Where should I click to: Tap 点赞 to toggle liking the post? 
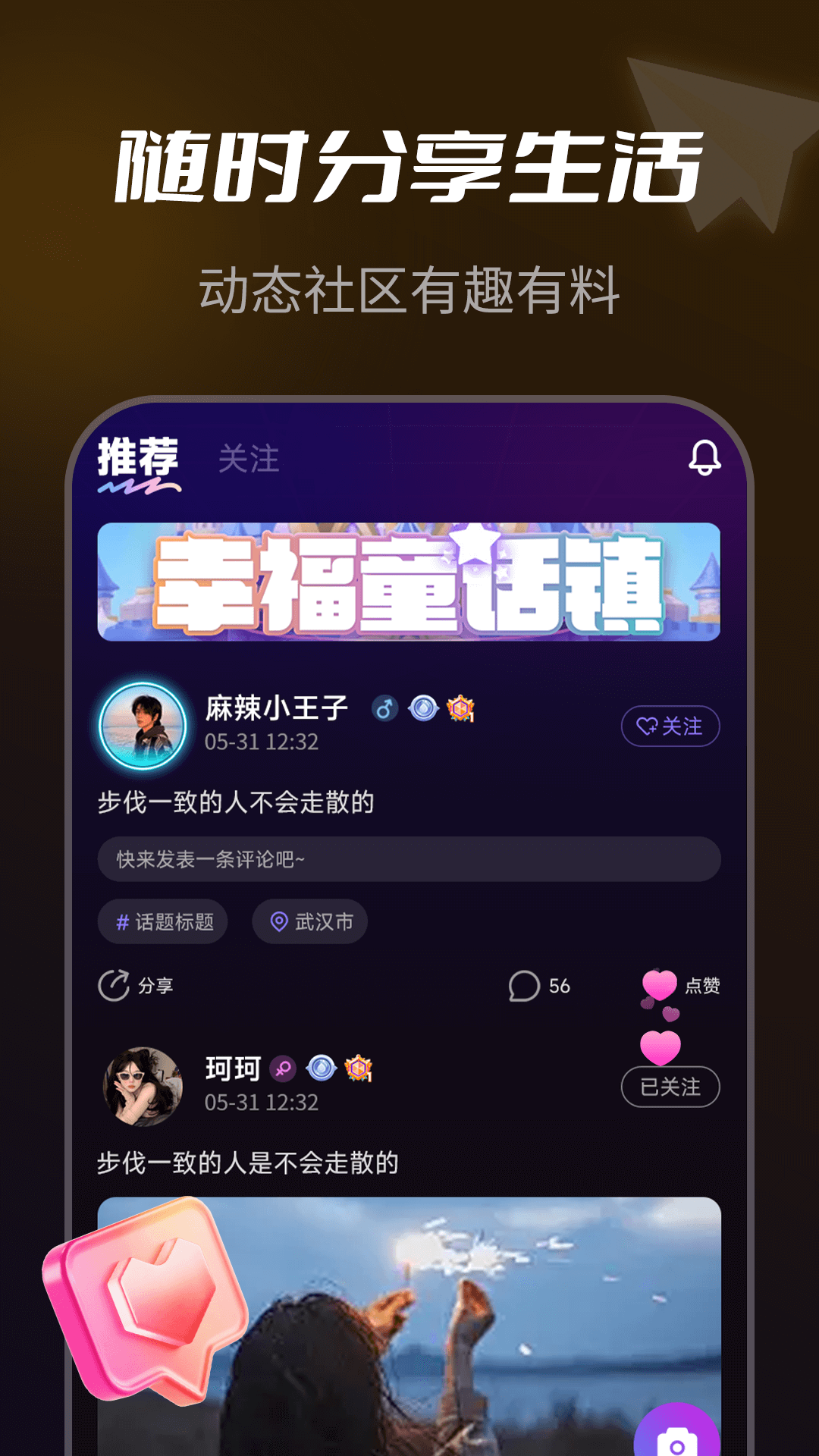(x=703, y=986)
